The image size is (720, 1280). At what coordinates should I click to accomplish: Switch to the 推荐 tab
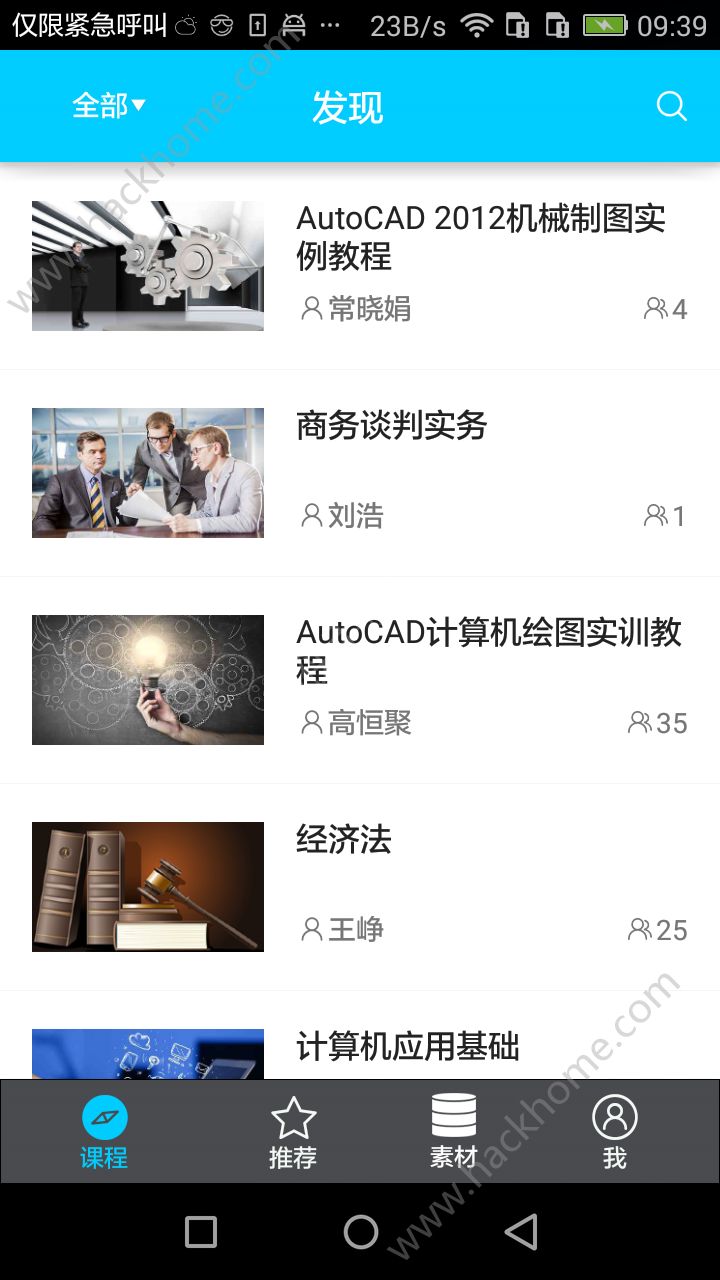(x=293, y=1132)
